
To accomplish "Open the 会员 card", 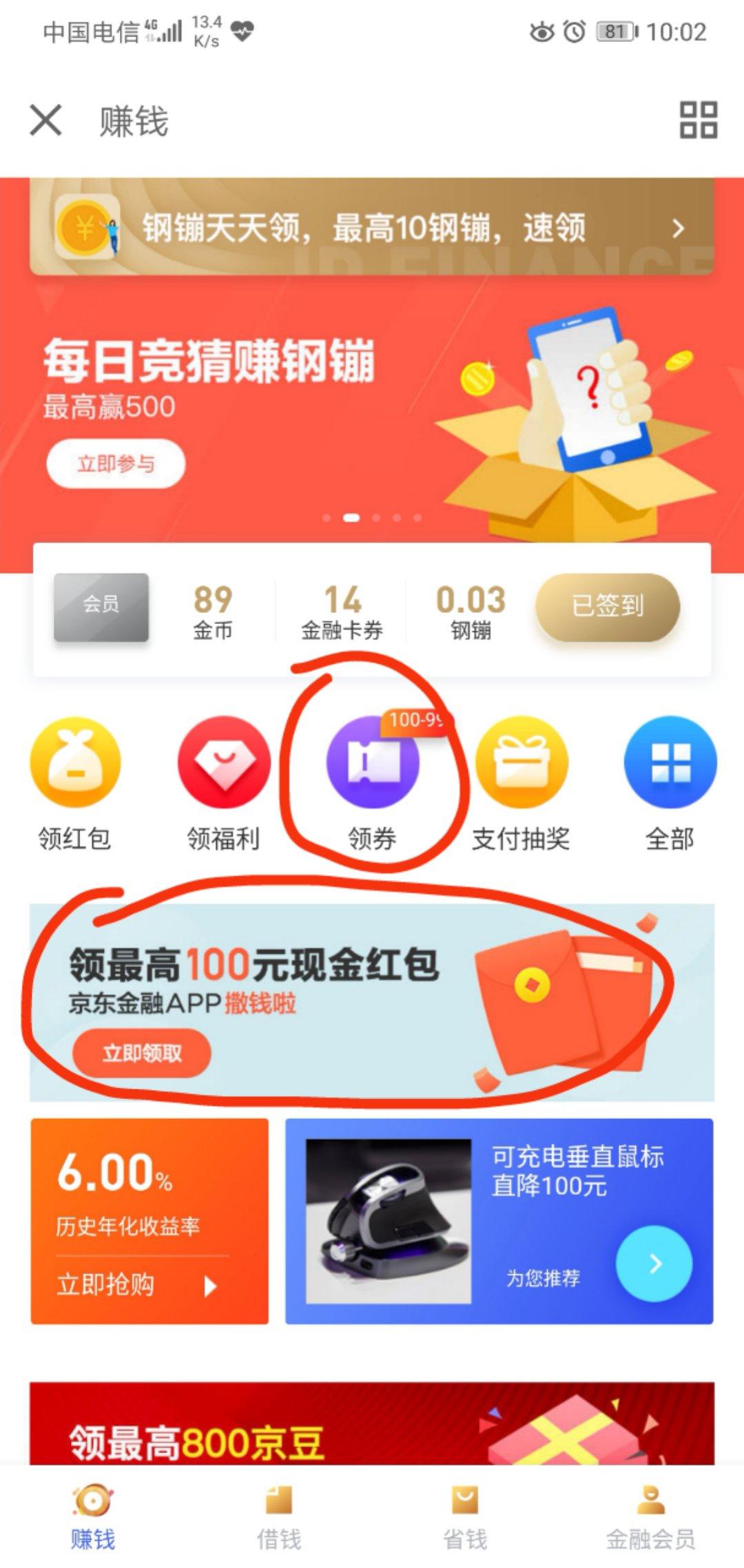I will pos(101,607).
